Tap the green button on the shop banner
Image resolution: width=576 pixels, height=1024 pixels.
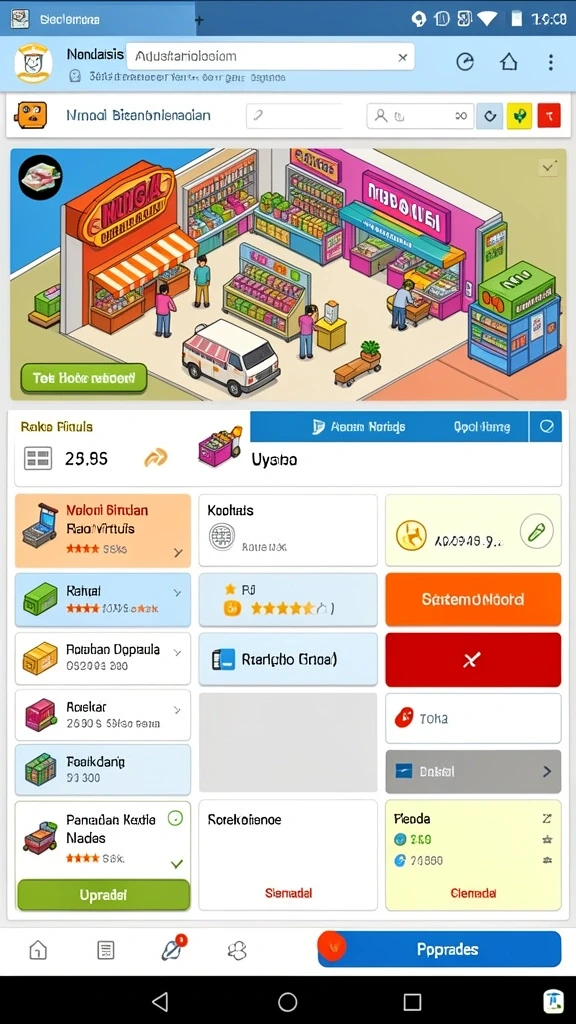tap(84, 377)
